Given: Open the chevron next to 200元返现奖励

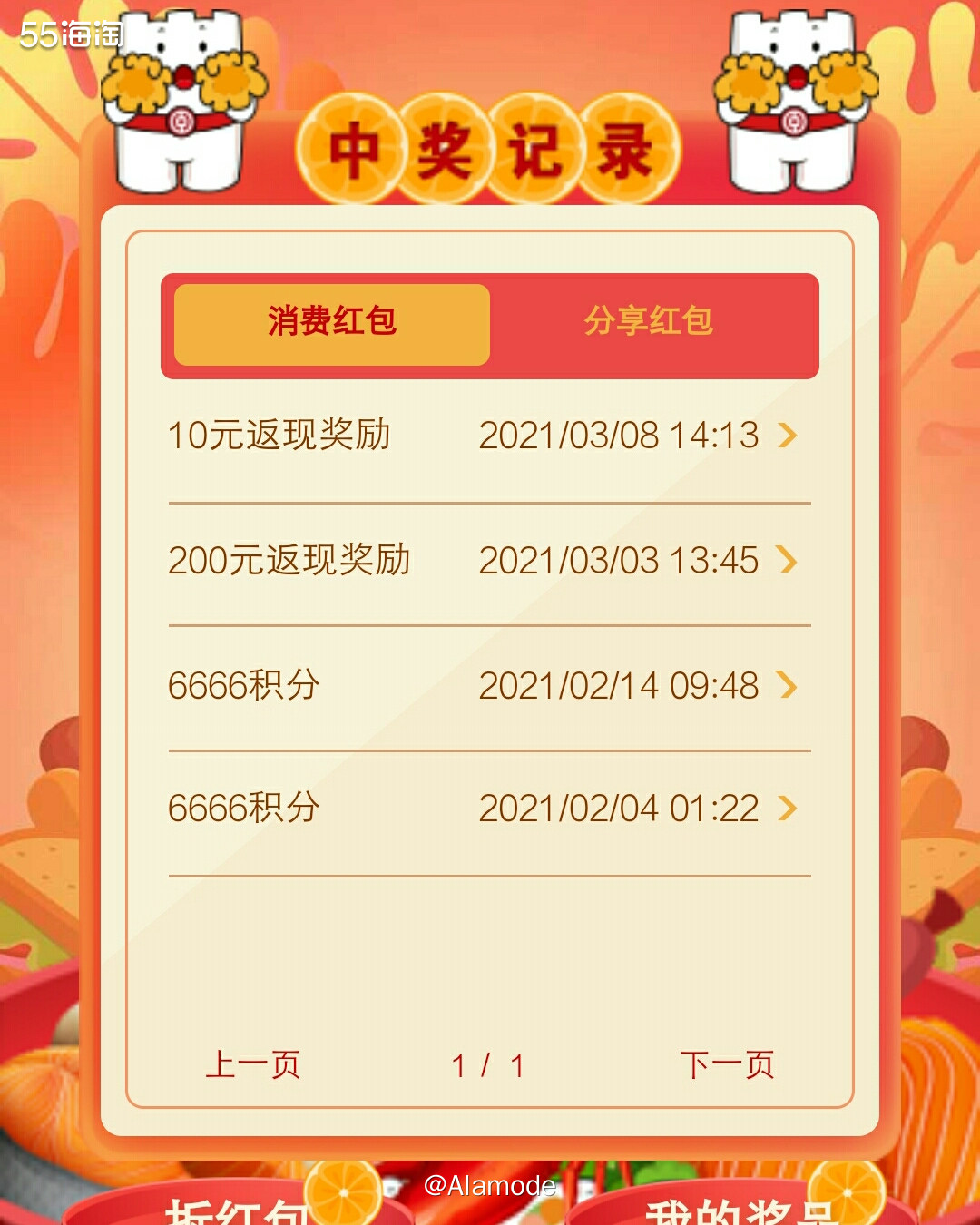Looking at the screenshot, I should [x=789, y=562].
